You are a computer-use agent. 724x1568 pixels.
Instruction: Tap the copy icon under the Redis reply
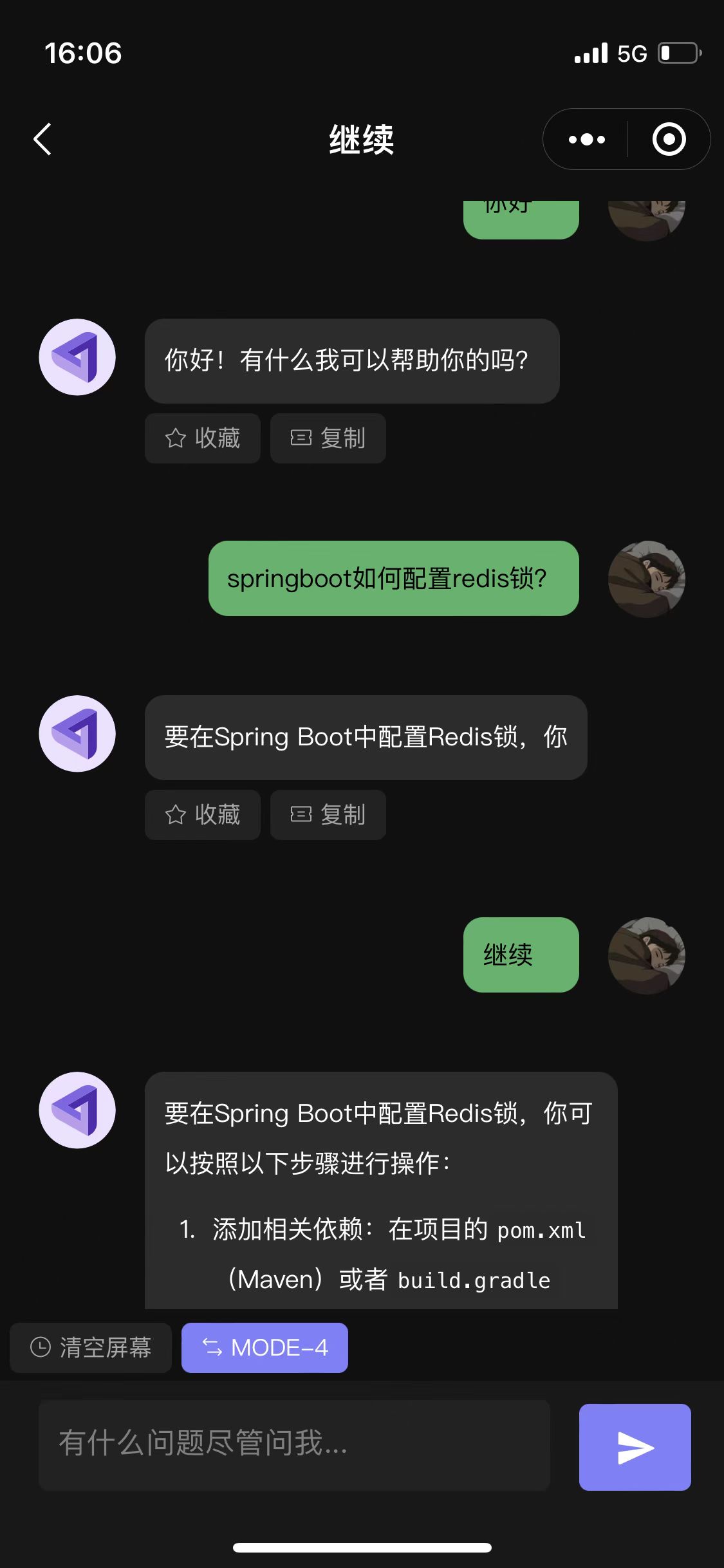[301, 814]
